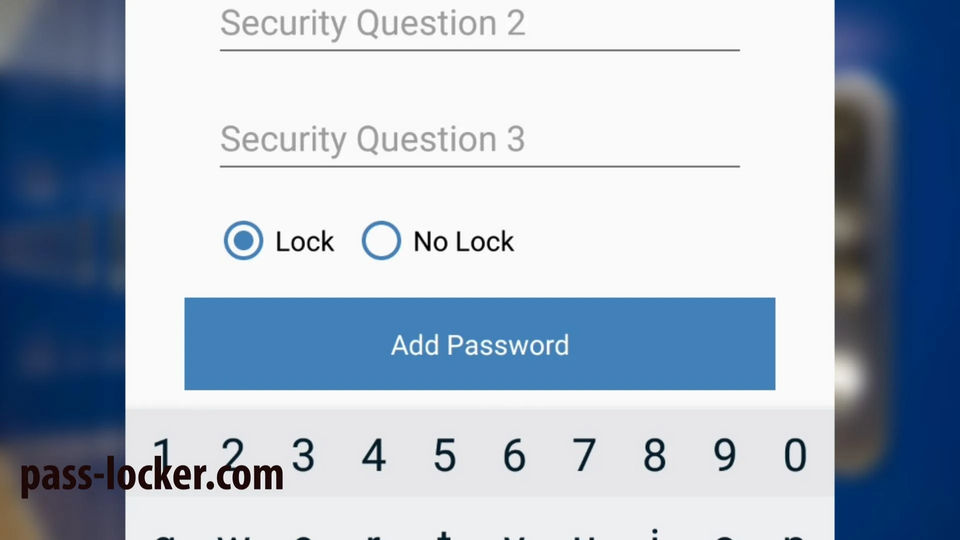
Task: Choose the No Lock option
Action: (x=381, y=241)
